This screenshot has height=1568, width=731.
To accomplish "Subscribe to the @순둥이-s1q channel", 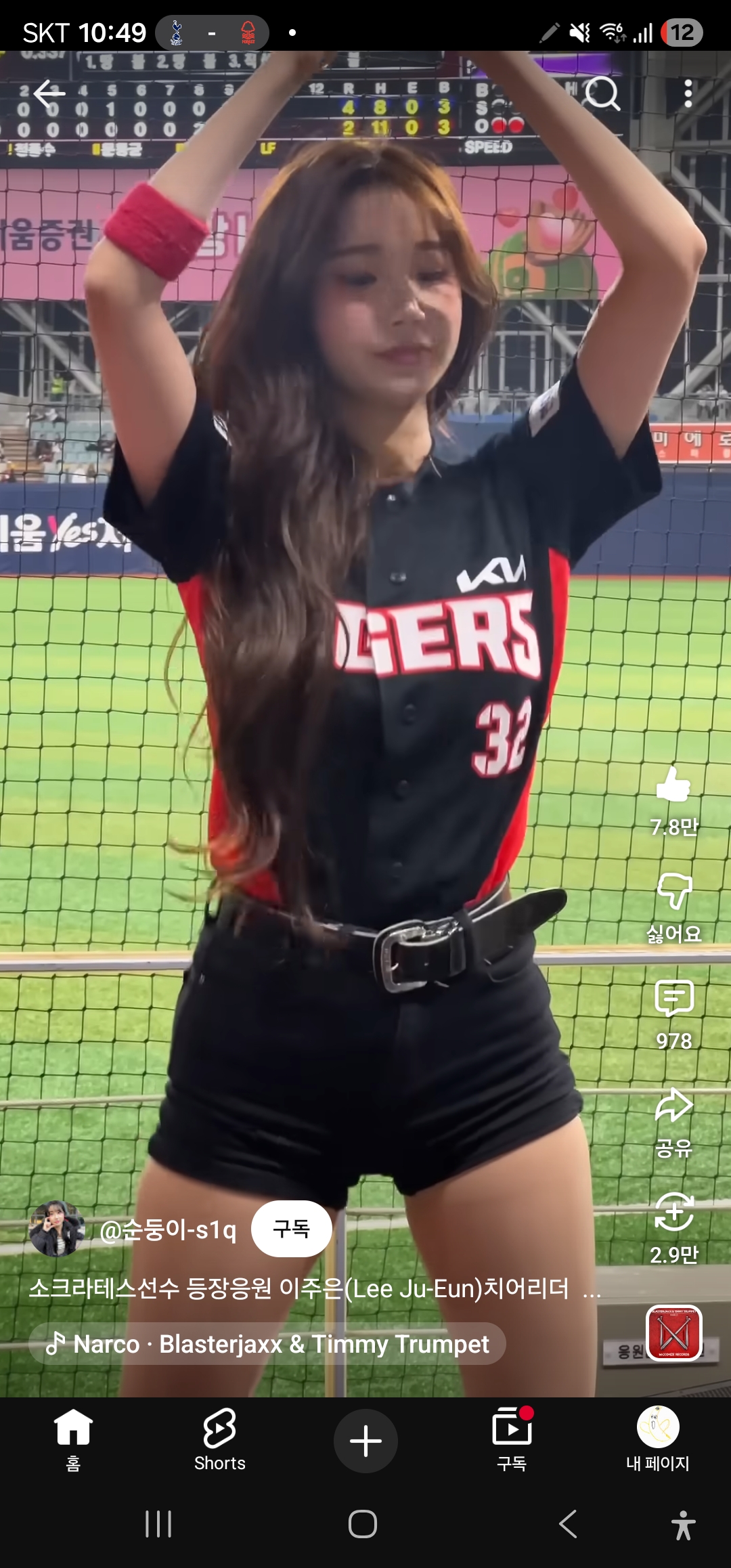I will tap(291, 1229).
